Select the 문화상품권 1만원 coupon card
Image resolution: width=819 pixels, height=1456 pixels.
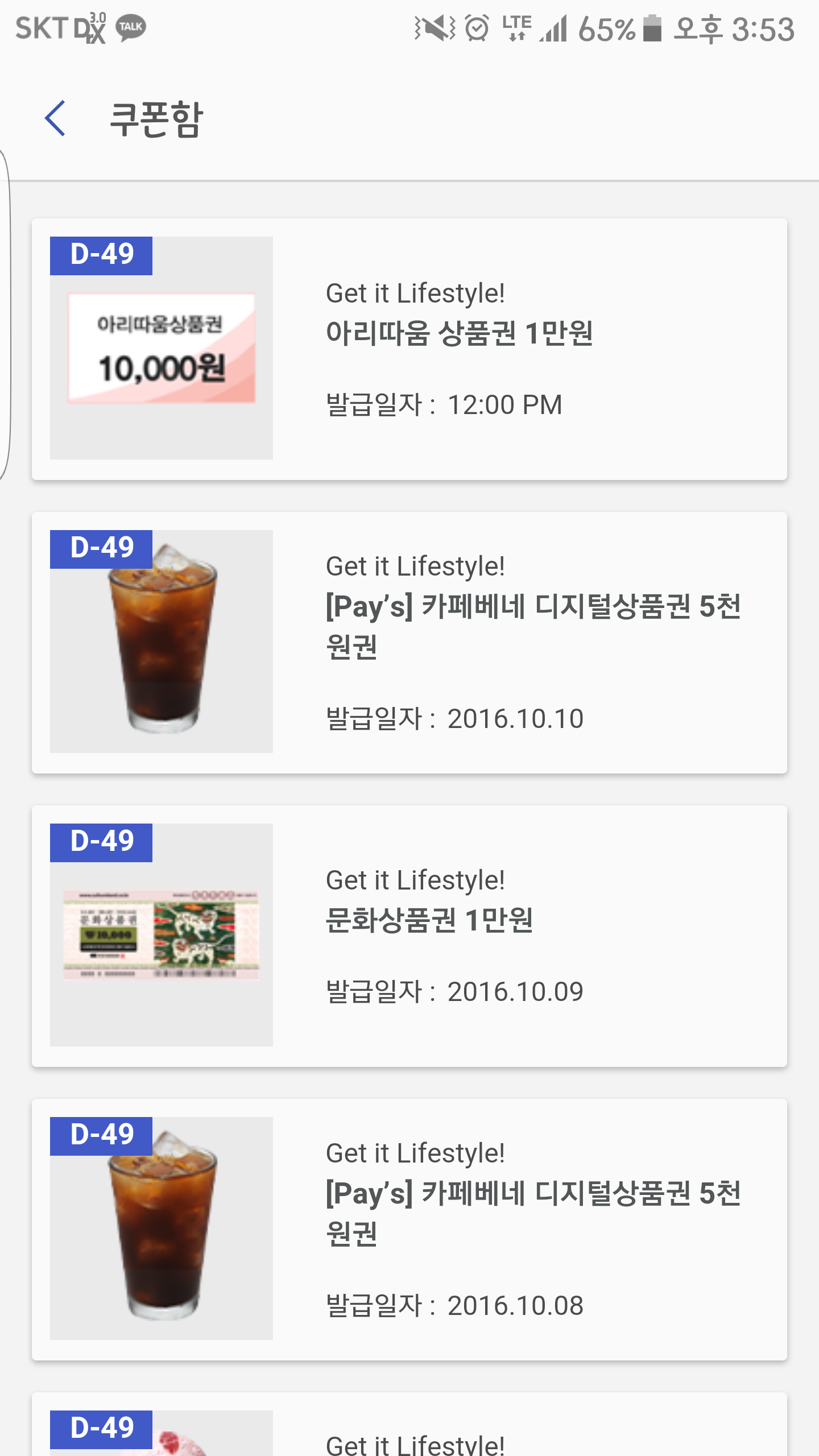[409, 936]
